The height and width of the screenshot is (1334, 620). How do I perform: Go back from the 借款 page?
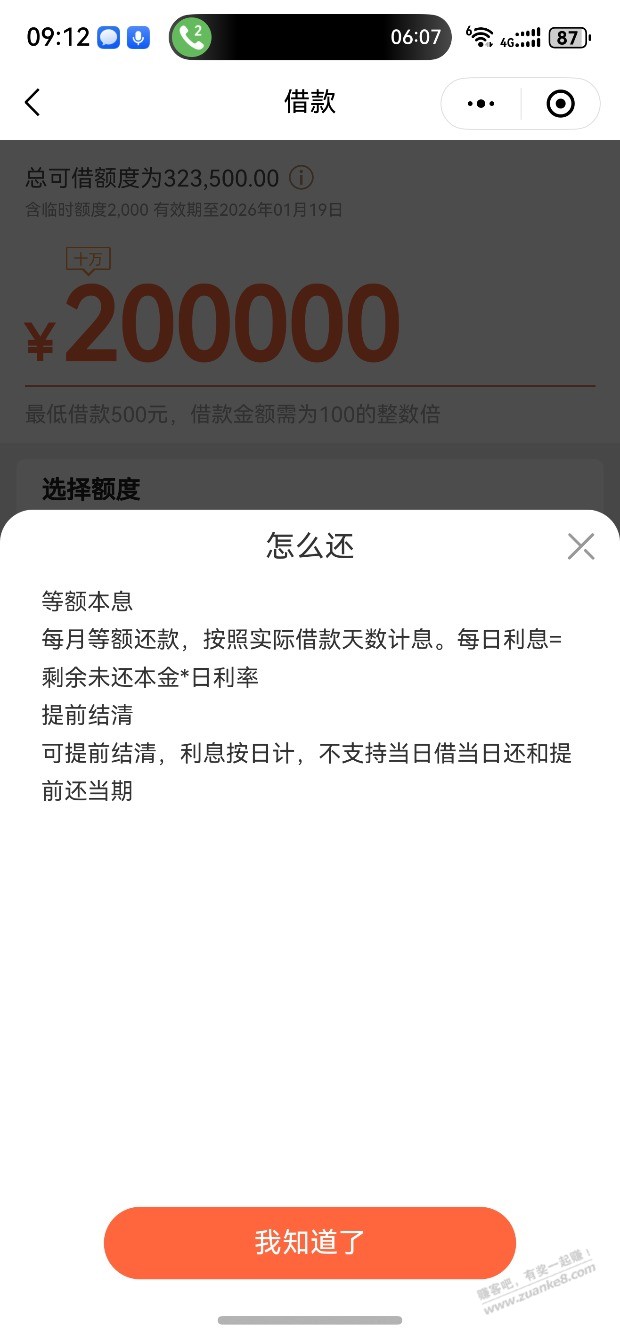[x=33, y=102]
